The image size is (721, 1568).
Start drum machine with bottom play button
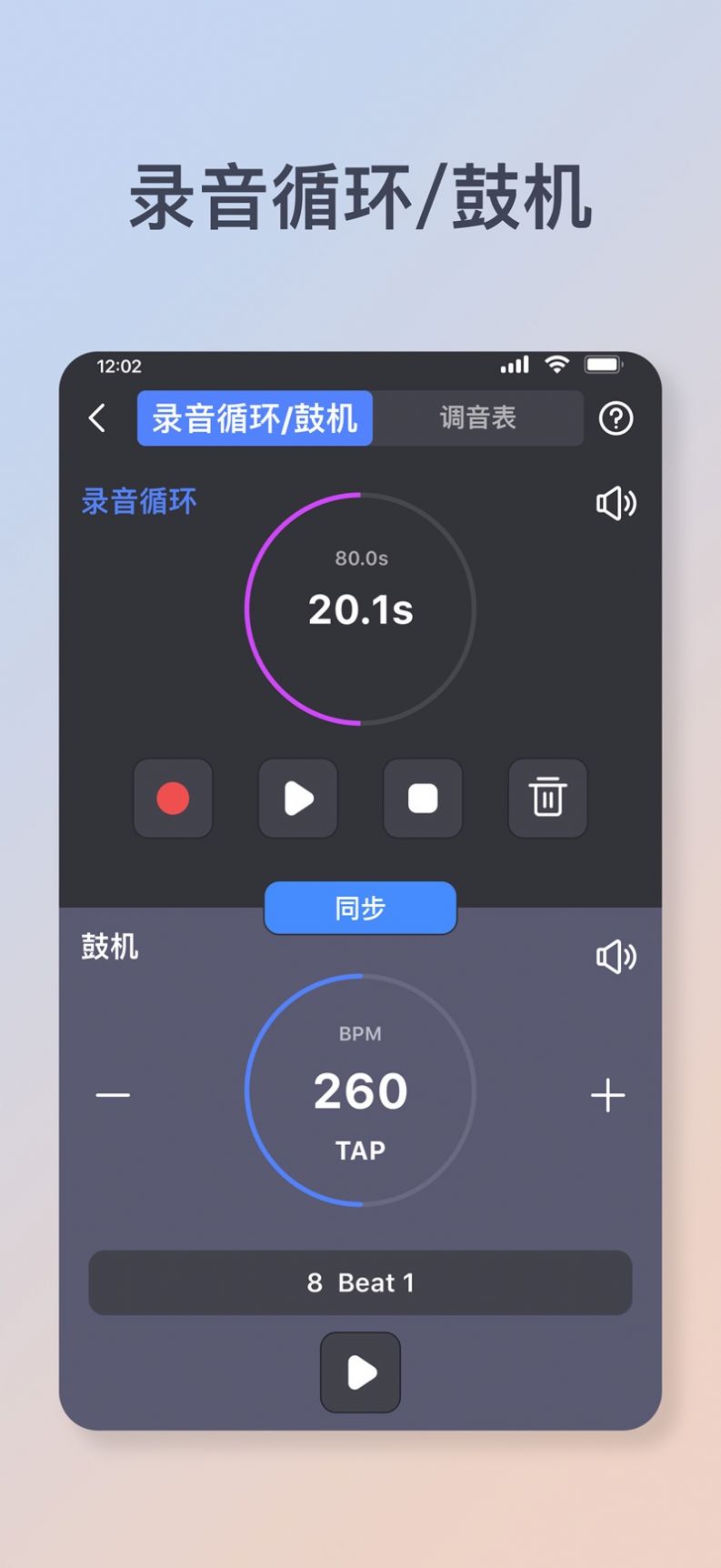pyautogui.click(x=360, y=1372)
